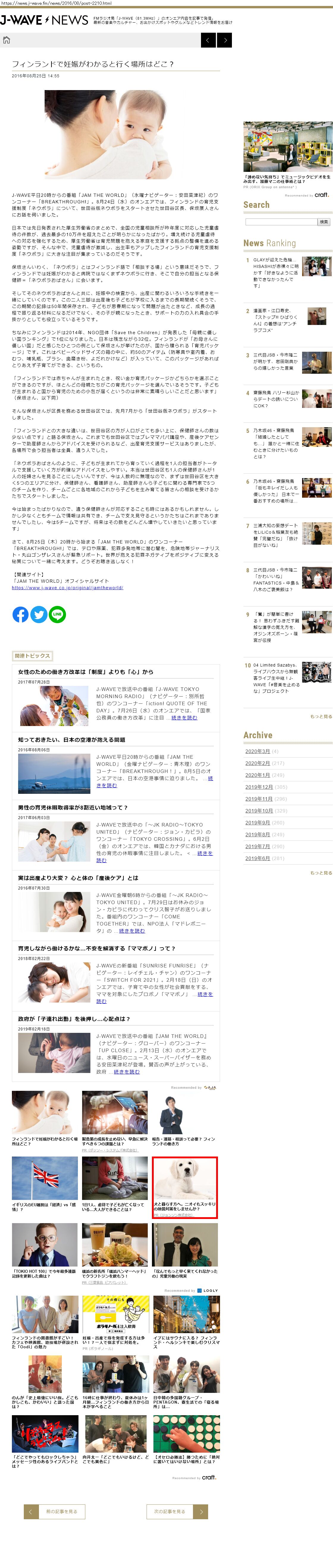Image resolution: width=333 pixels, height=1568 pixels.
Task: Share article on Twitter
Action: pos(39,614)
